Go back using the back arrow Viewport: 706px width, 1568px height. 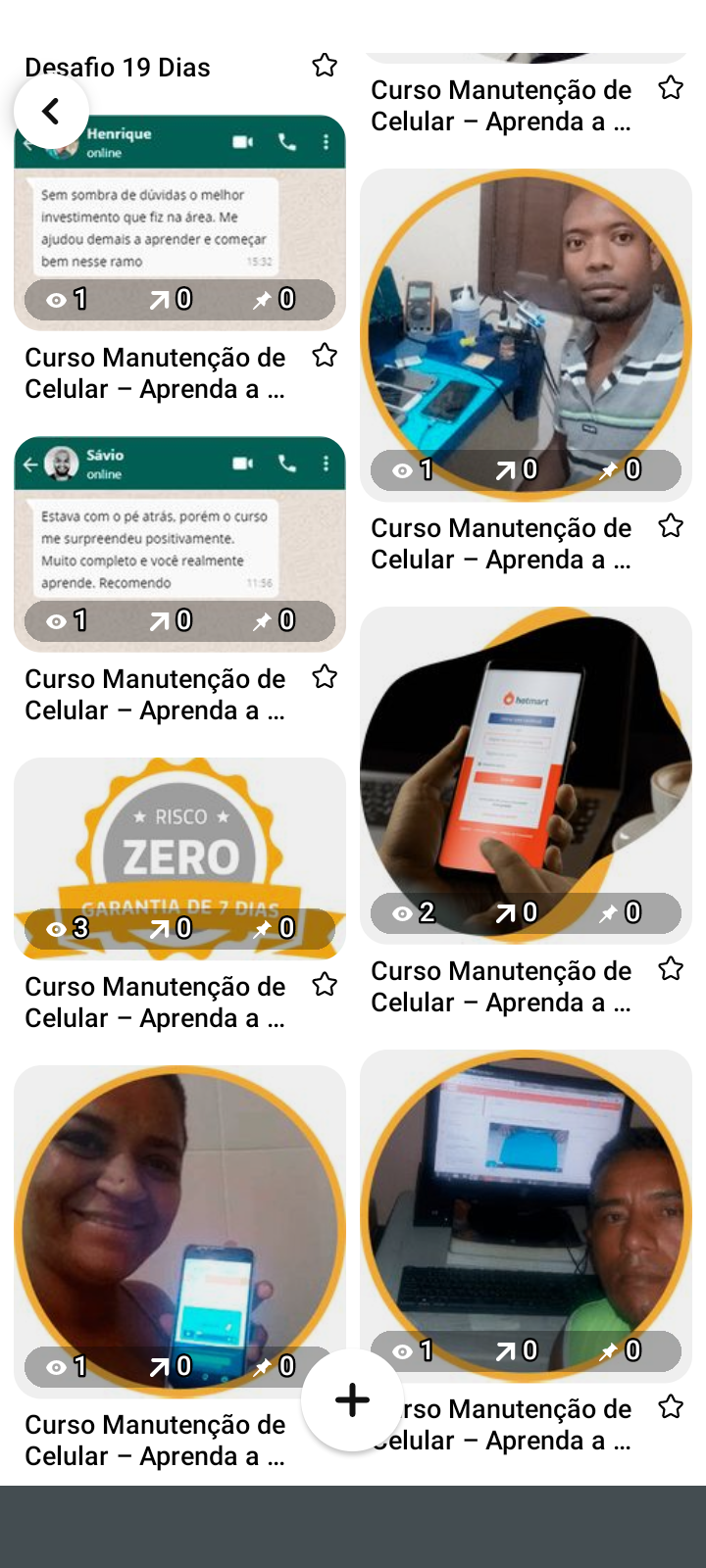51,111
